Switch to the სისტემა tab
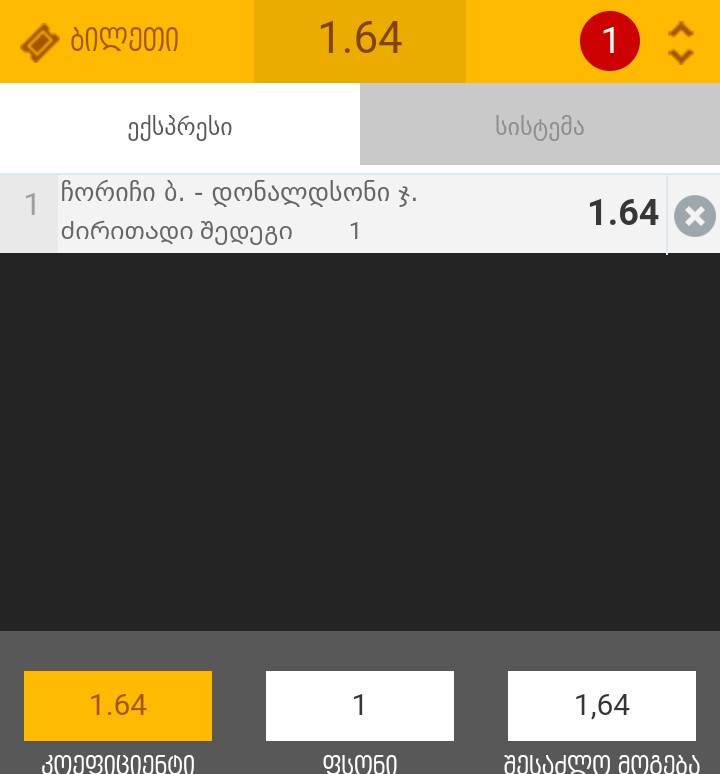 point(538,126)
